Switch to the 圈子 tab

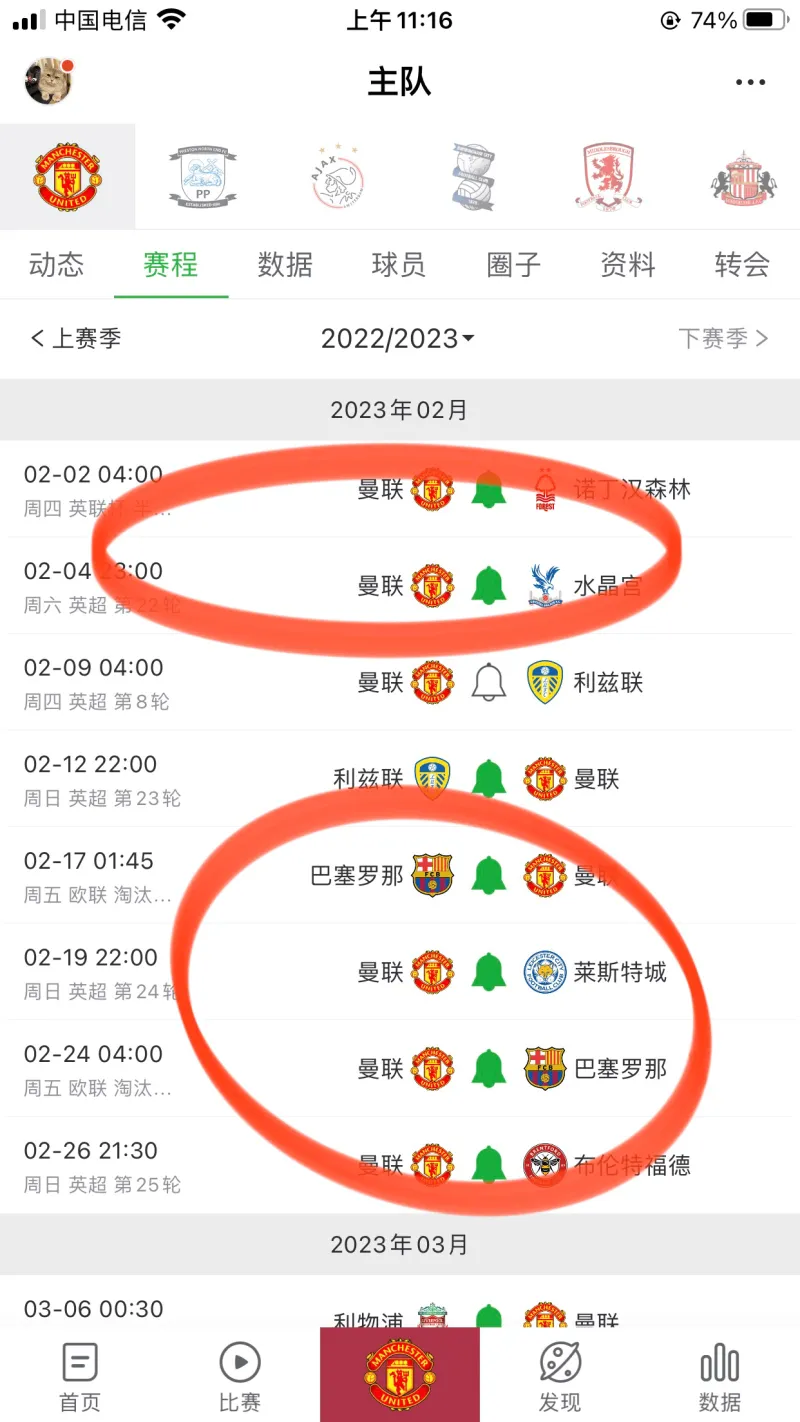pos(513,265)
